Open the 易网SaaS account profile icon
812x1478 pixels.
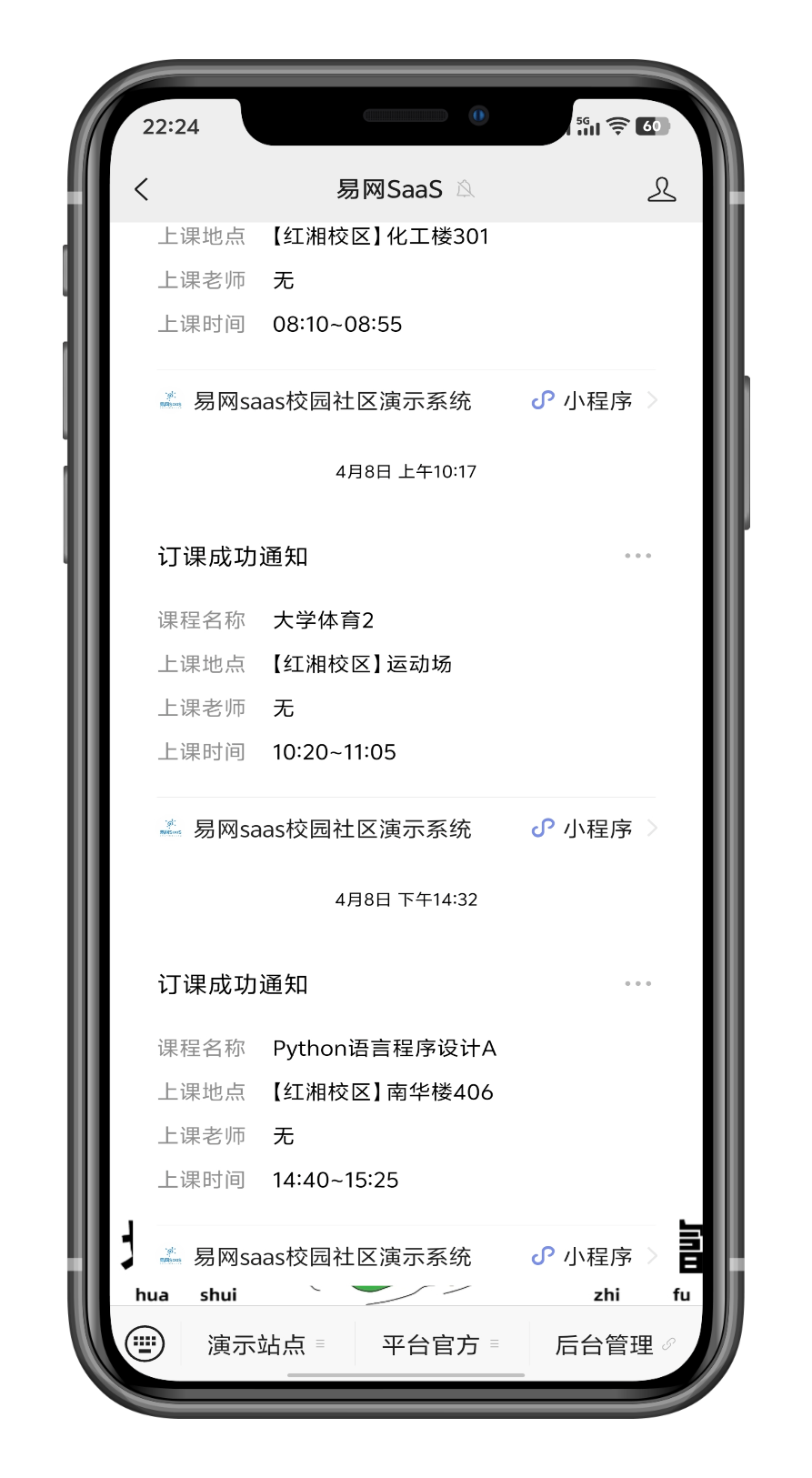661,189
